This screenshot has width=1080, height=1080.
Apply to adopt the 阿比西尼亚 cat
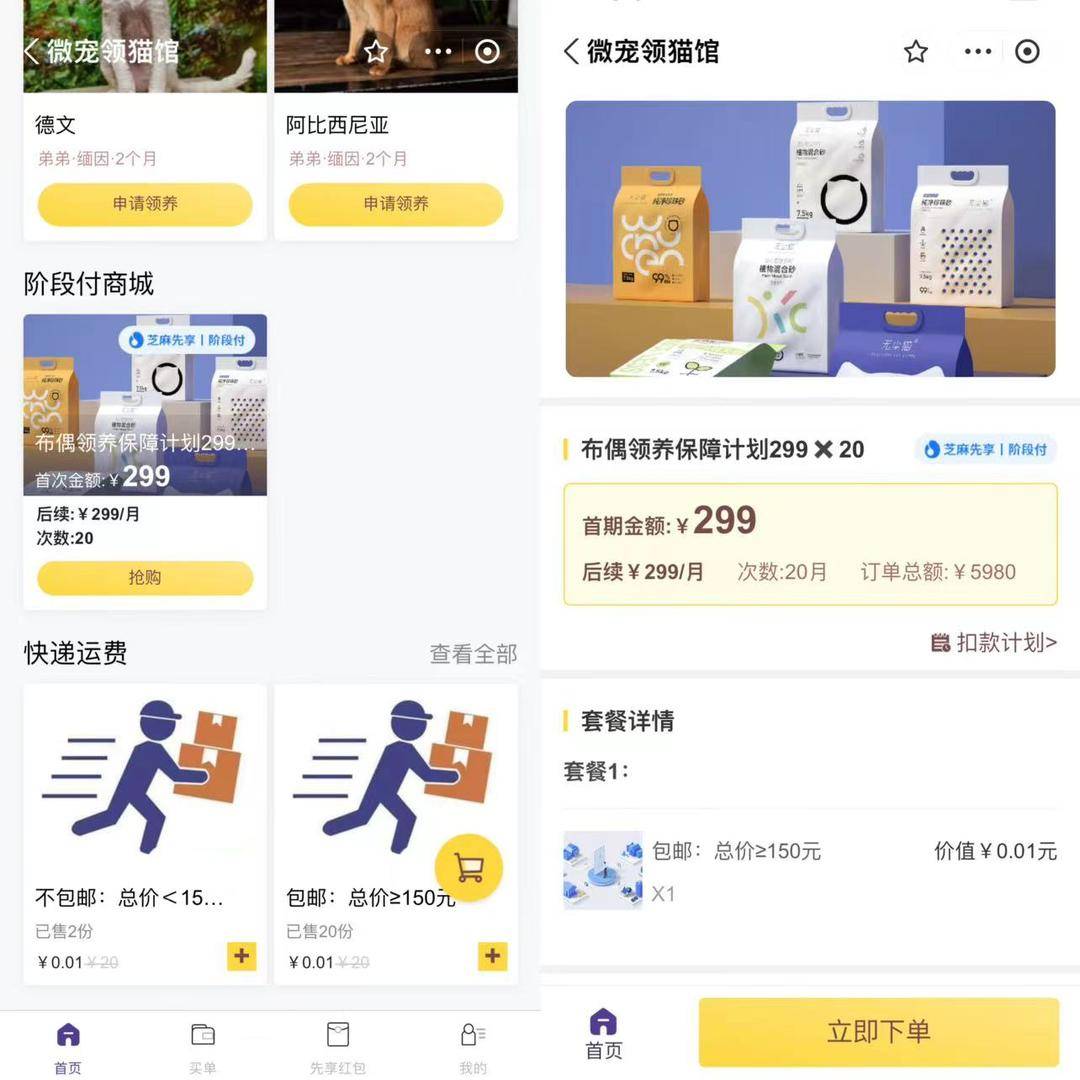(x=396, y=204)
